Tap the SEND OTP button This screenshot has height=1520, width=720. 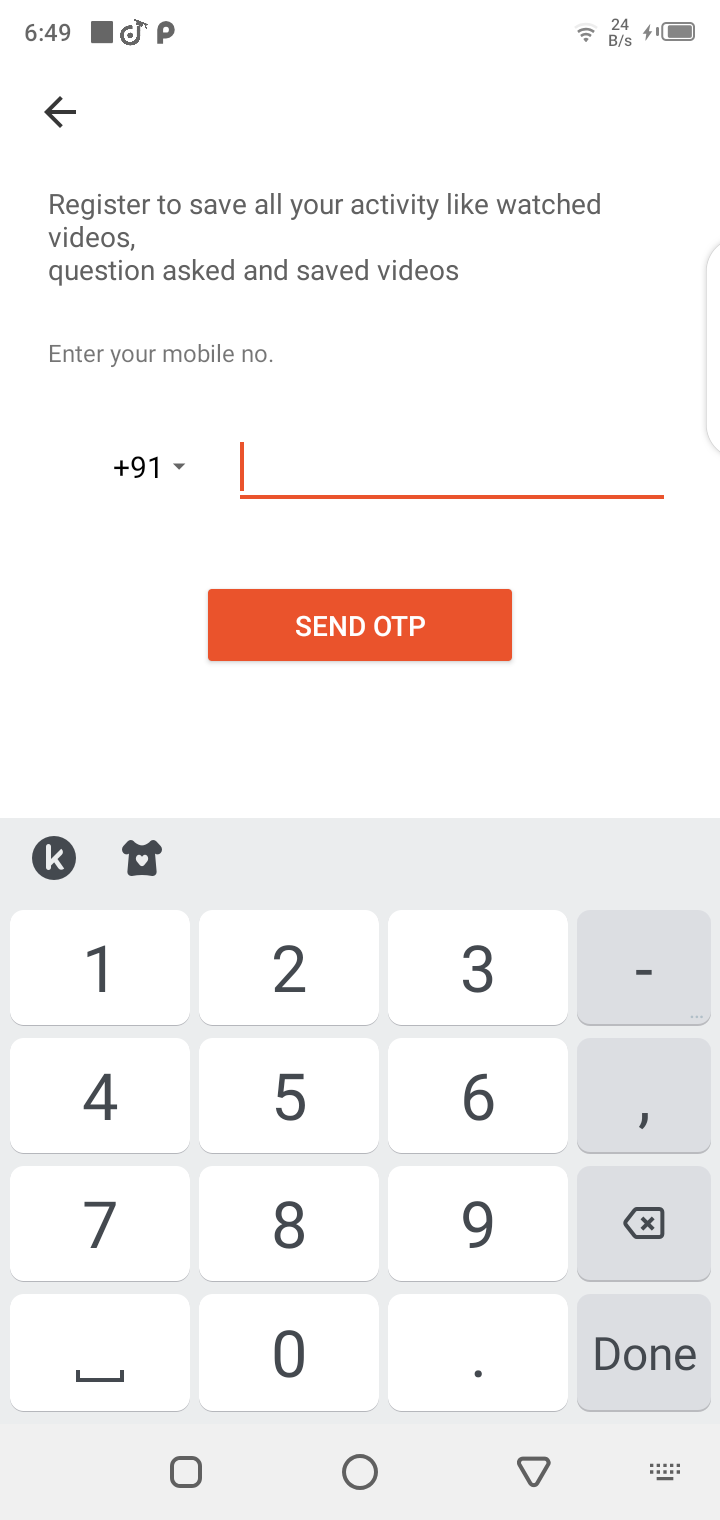(x=360, y=625)
